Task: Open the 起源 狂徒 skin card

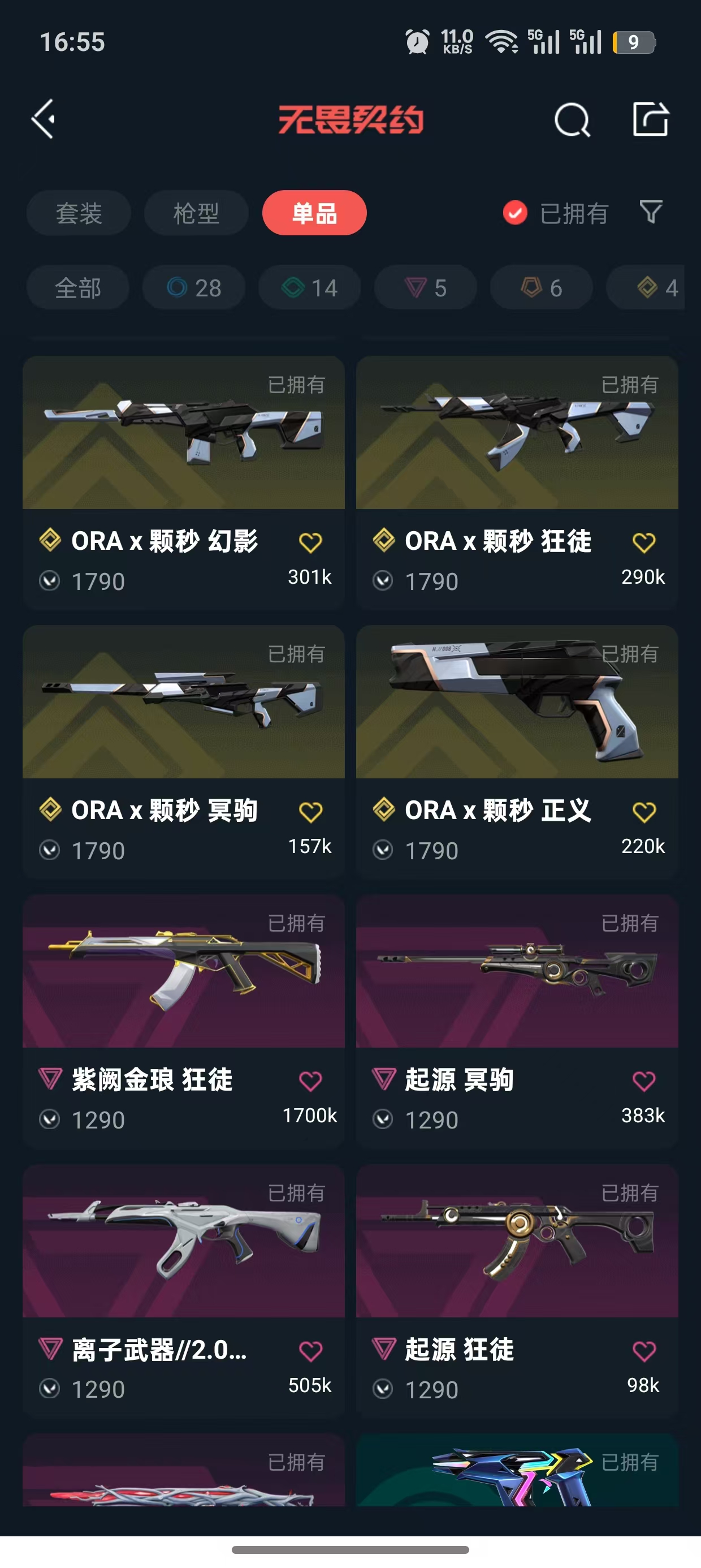Action: 517,1242
